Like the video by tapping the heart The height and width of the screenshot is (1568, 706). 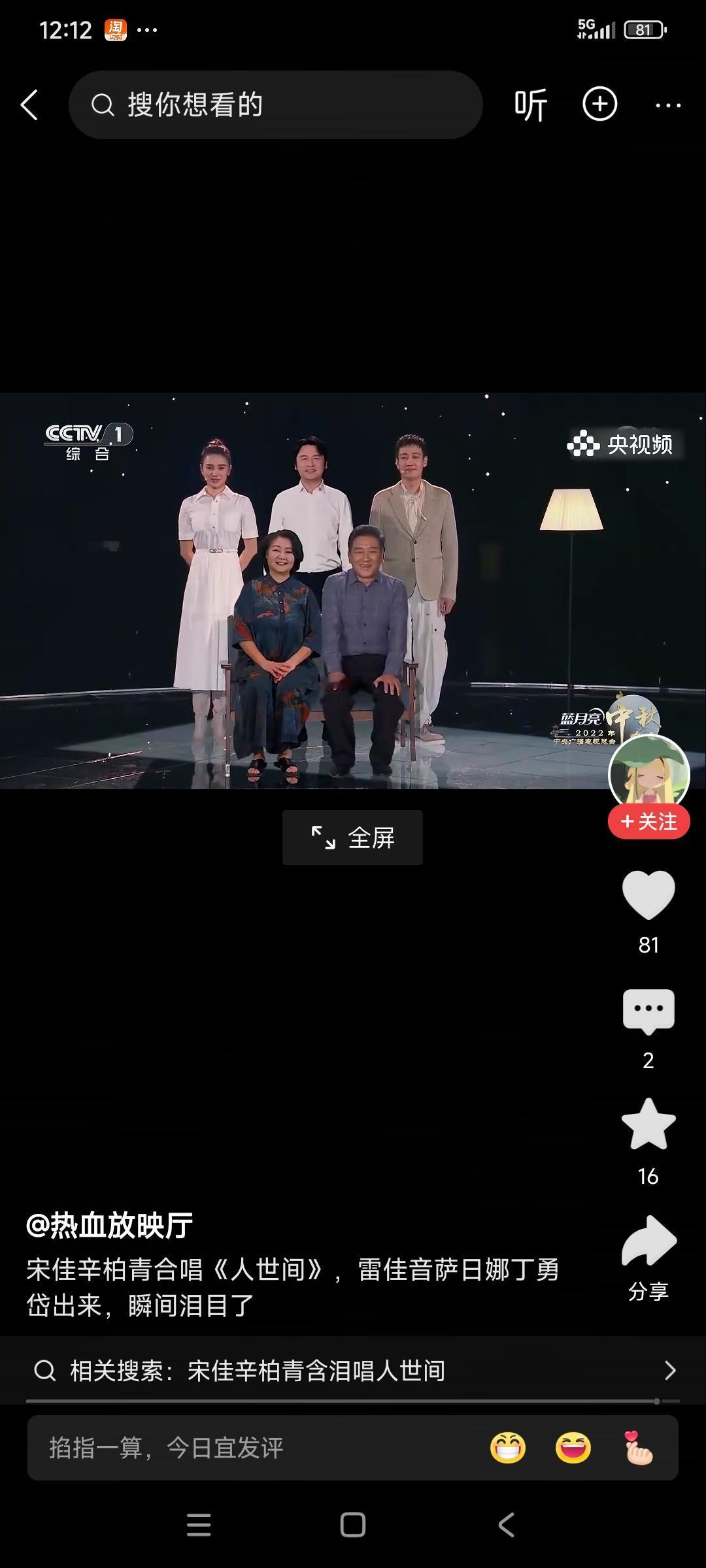[648, 896]
